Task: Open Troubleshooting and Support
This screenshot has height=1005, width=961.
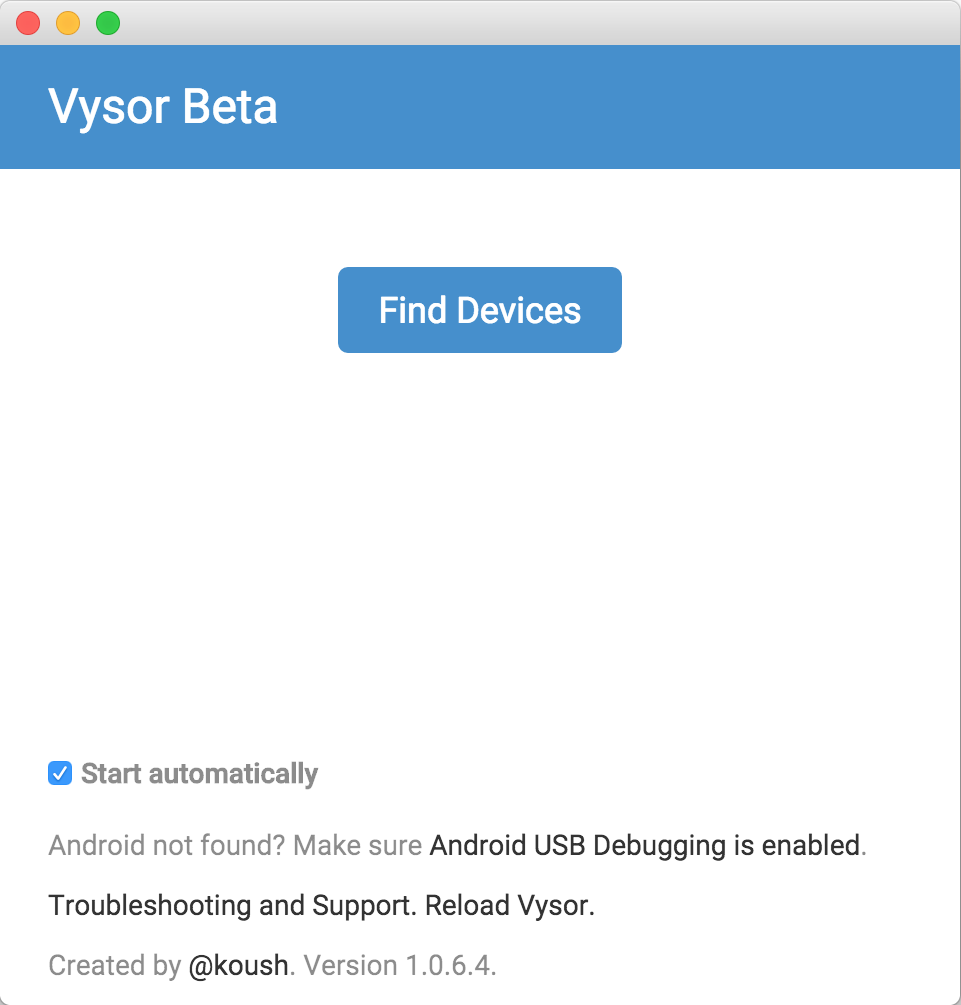Action: pyautogui.click(x=230, y=906)
